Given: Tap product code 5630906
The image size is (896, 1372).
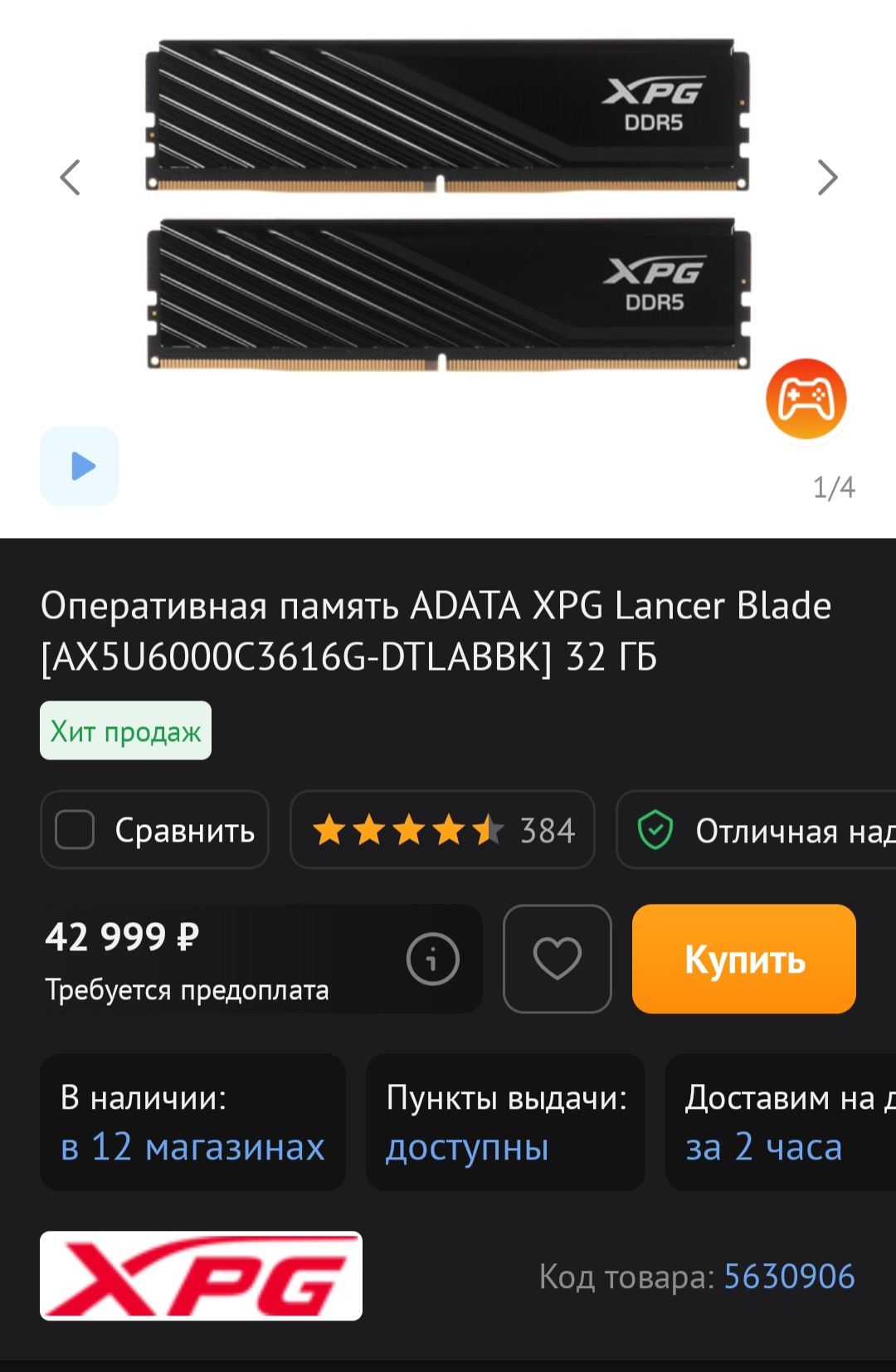Looking at the screenshot, I should (789, 1276).
